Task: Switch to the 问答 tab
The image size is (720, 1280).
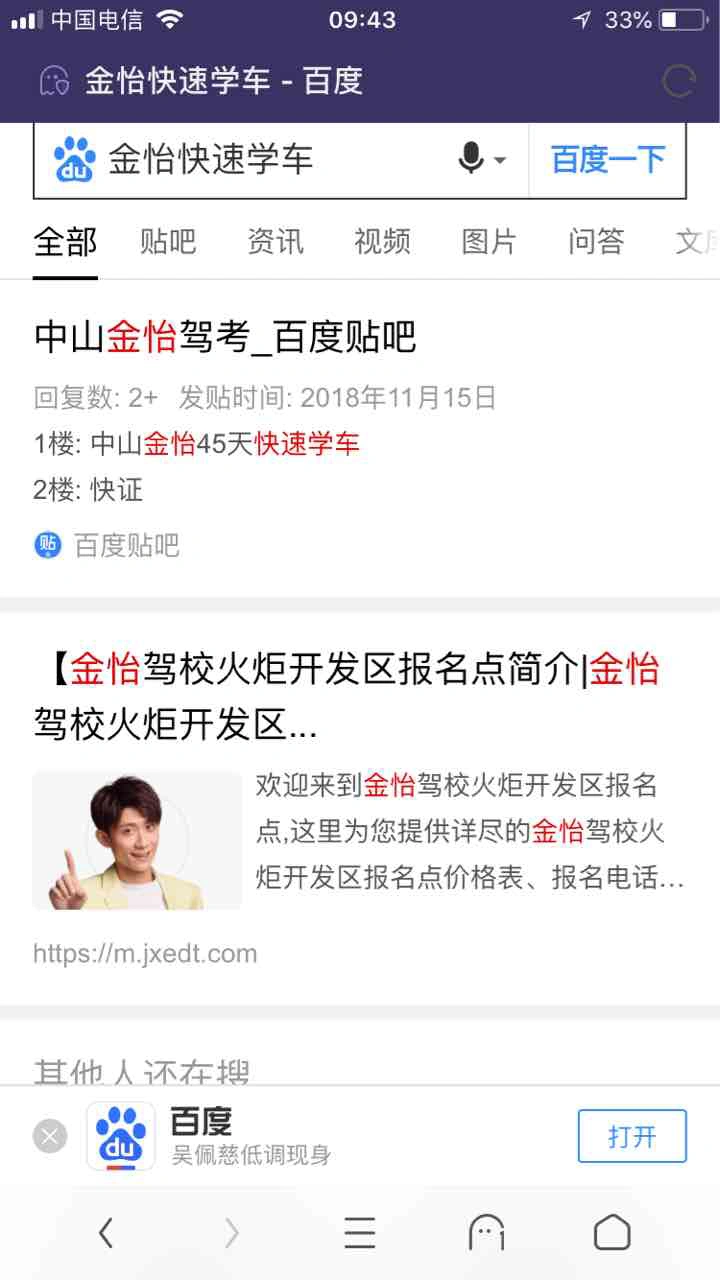Action: click(x=596, y=241)
